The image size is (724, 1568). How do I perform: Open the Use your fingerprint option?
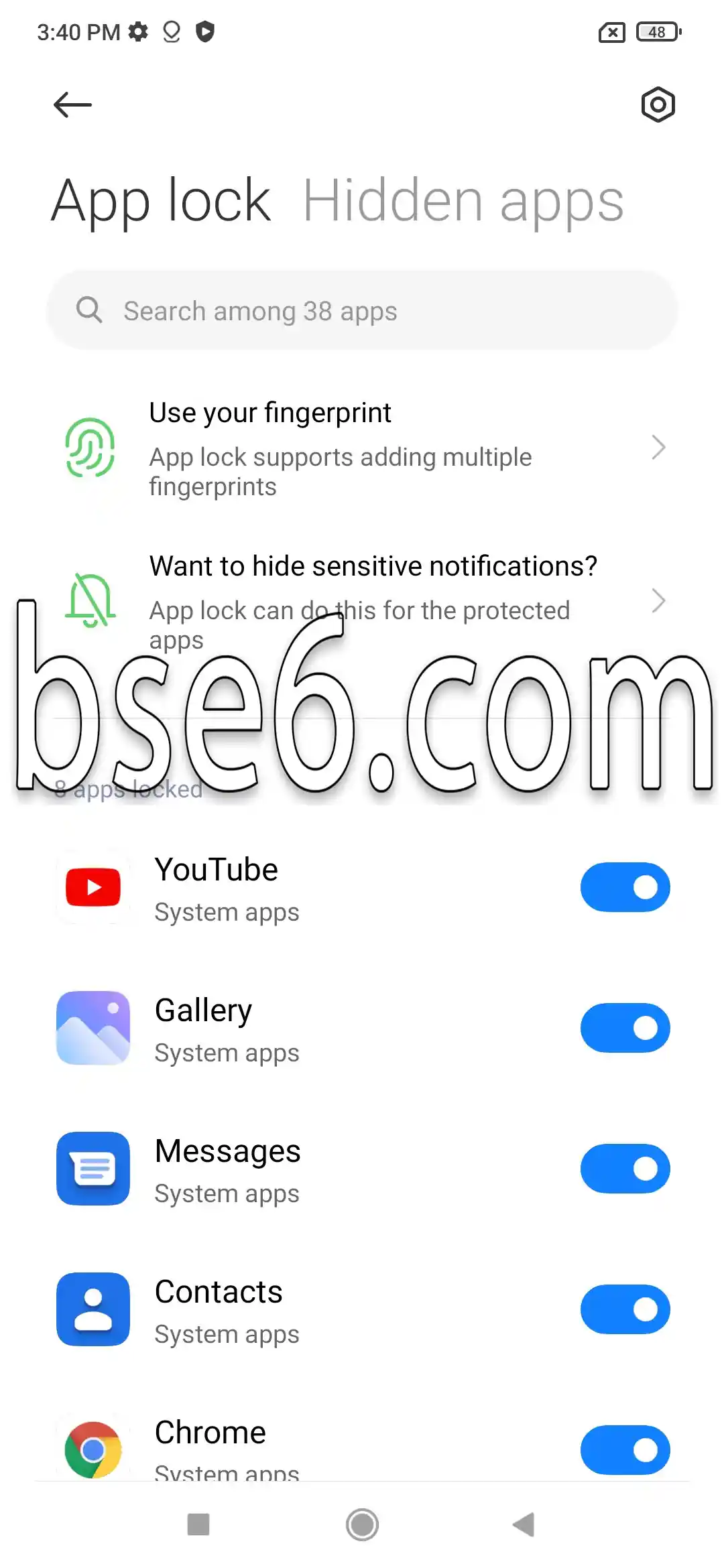click(362, 448)
